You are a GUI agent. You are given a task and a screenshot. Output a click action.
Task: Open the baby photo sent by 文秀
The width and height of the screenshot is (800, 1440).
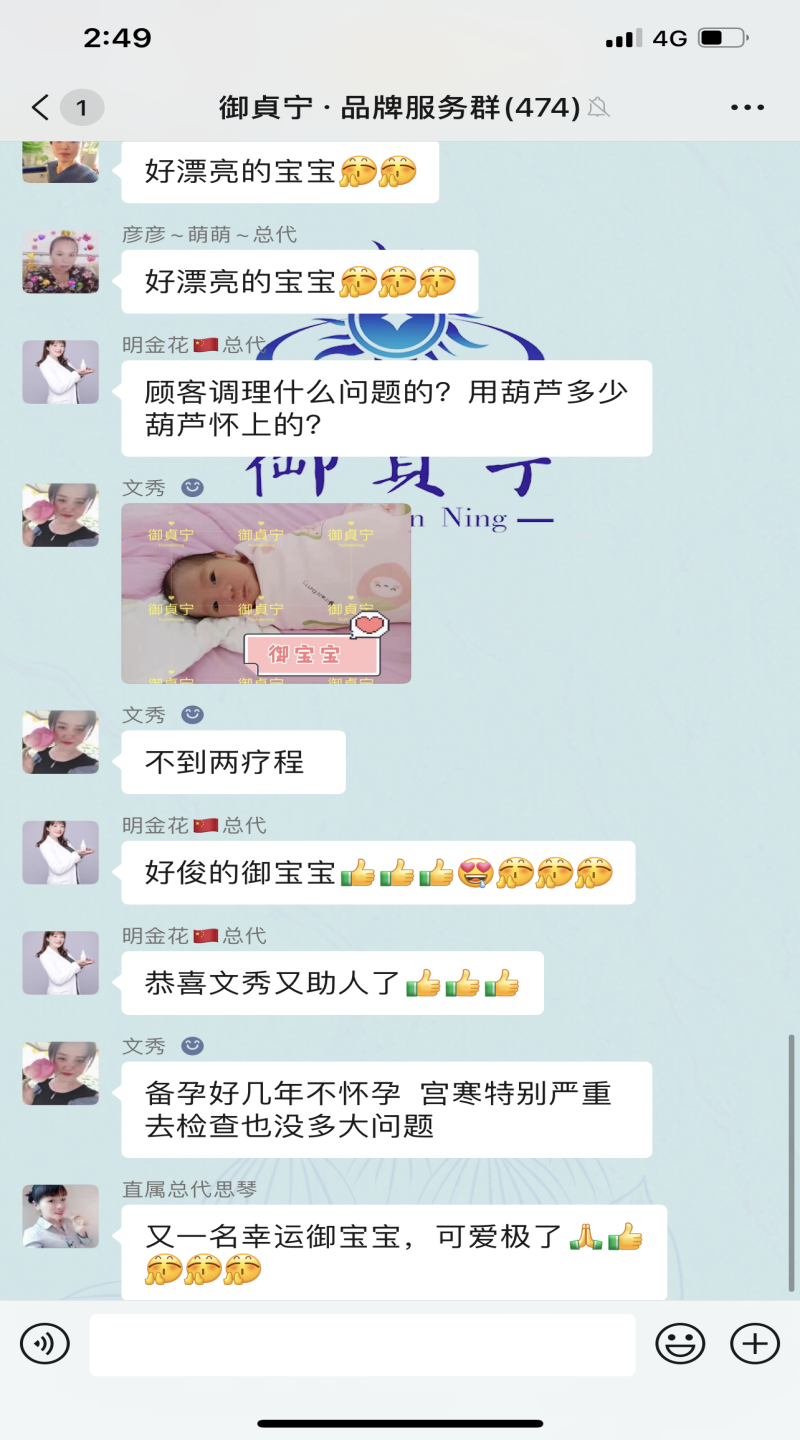[x=266, y=594]
